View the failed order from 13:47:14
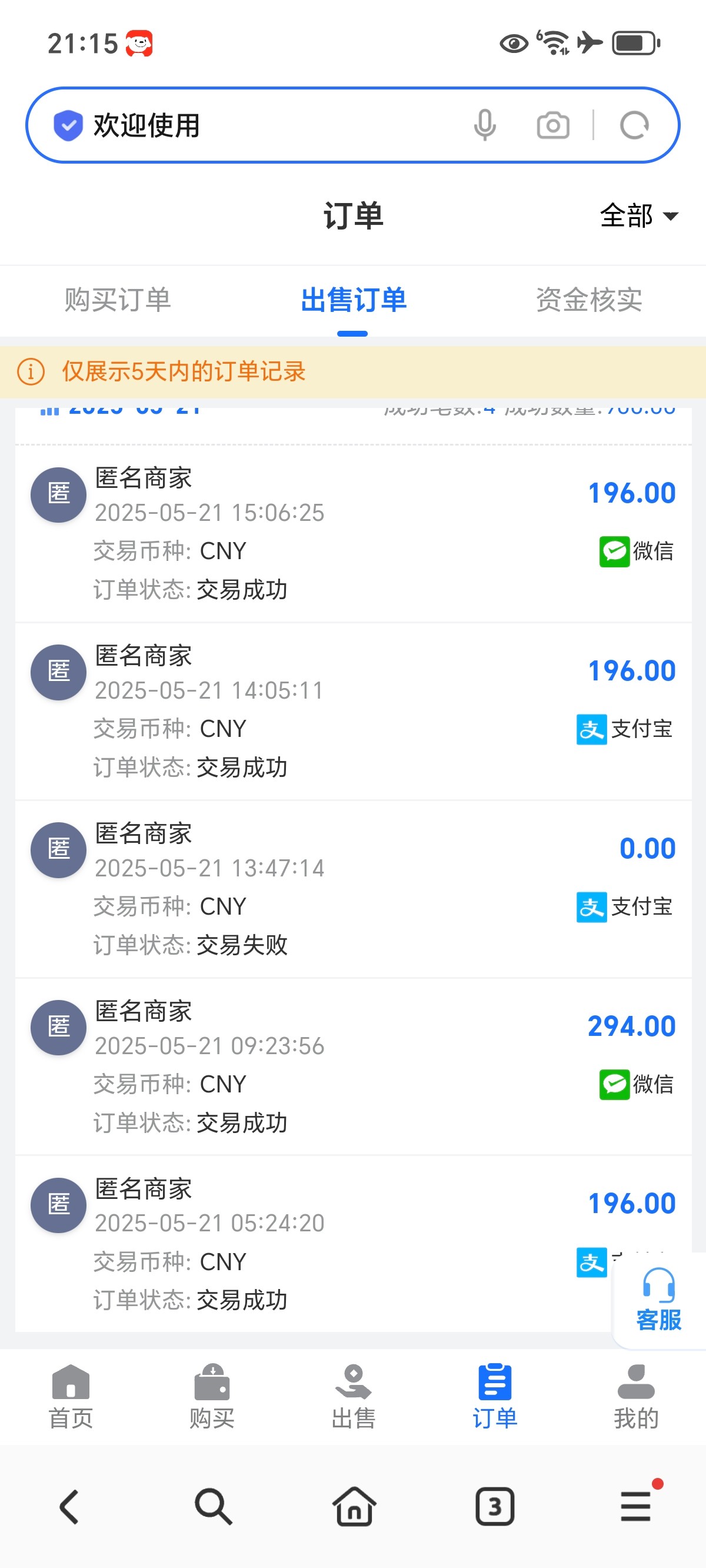The image size is (706, 1568). (x=353, y=889)
